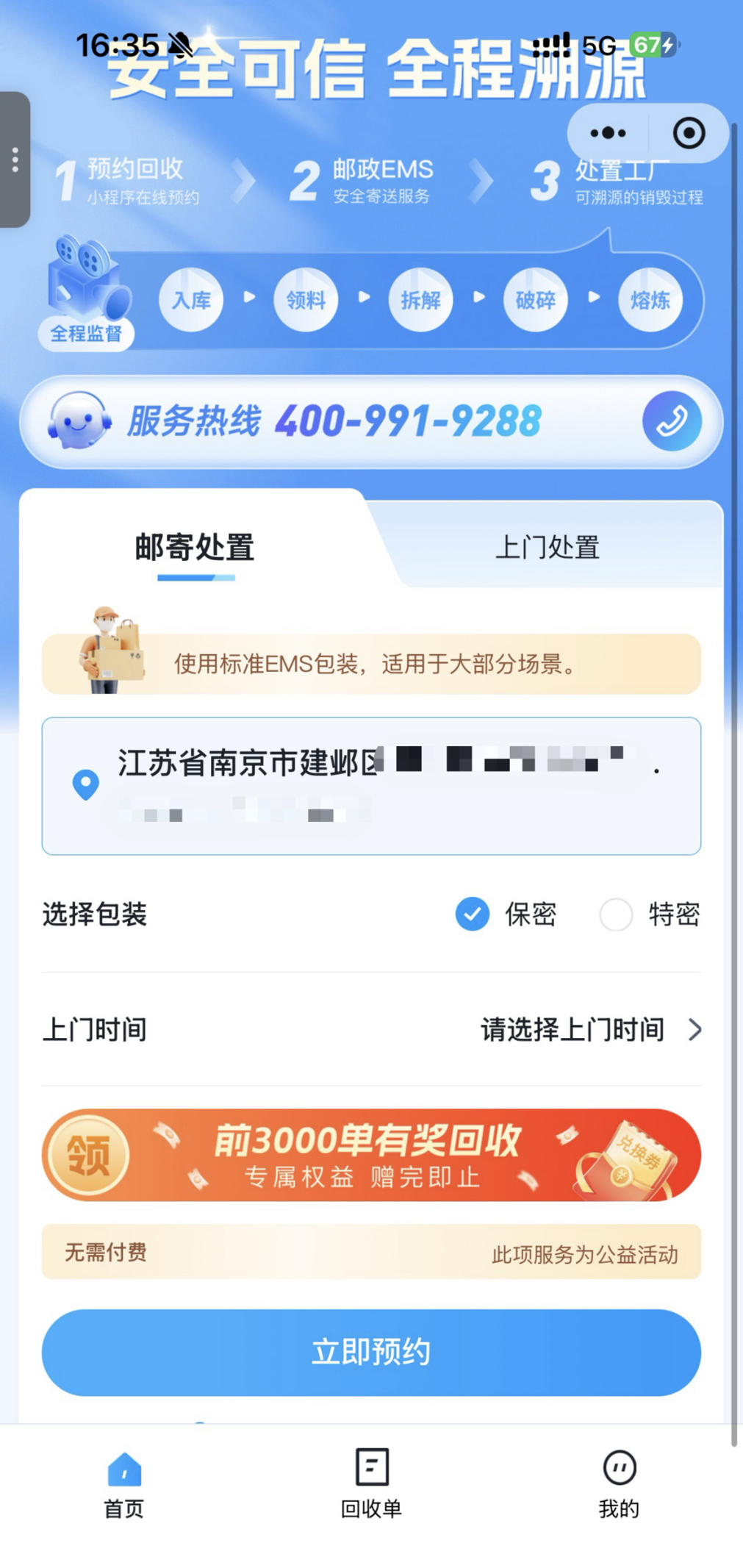Open the mini program more options menu
The image size is (743, 1568).
click(x=609, y=133)
